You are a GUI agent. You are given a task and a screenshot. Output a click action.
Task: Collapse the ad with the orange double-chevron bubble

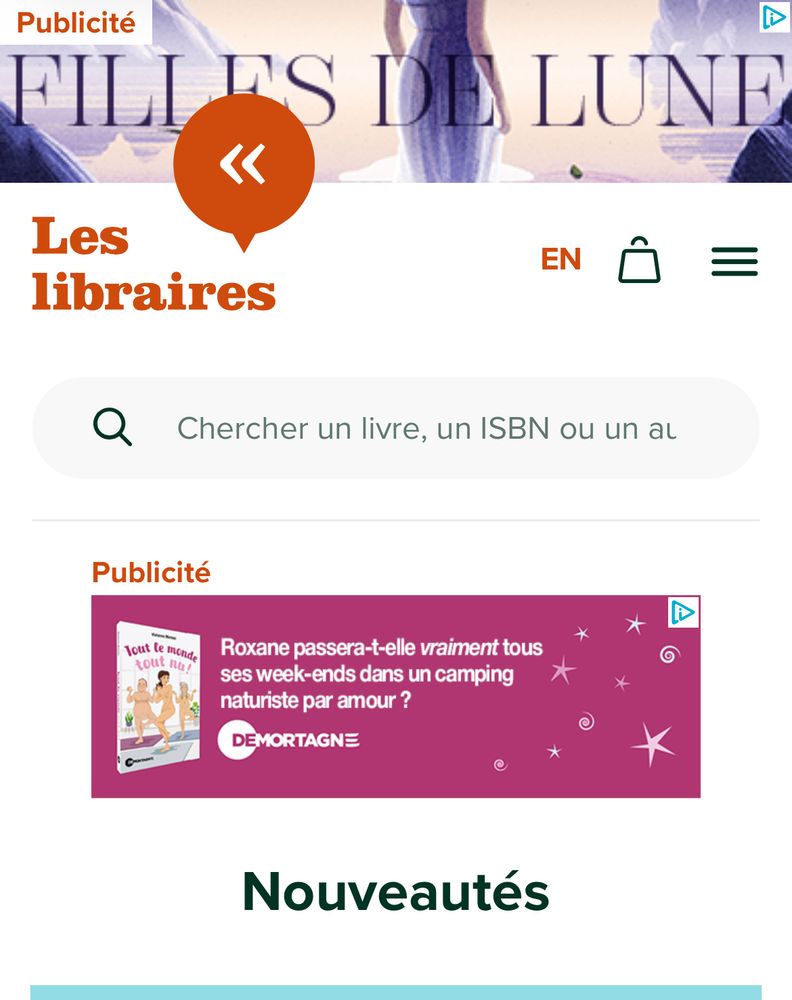245,162
